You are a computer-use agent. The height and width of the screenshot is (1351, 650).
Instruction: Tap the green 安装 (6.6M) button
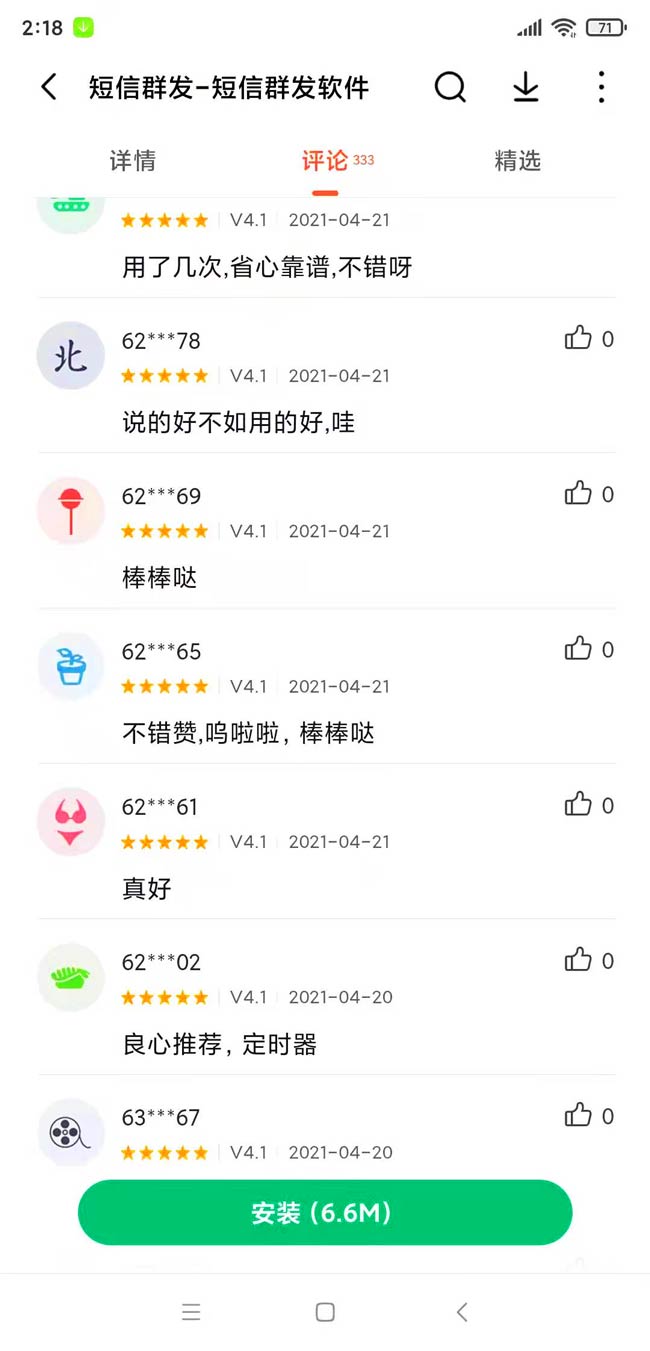click(325, 1213)
